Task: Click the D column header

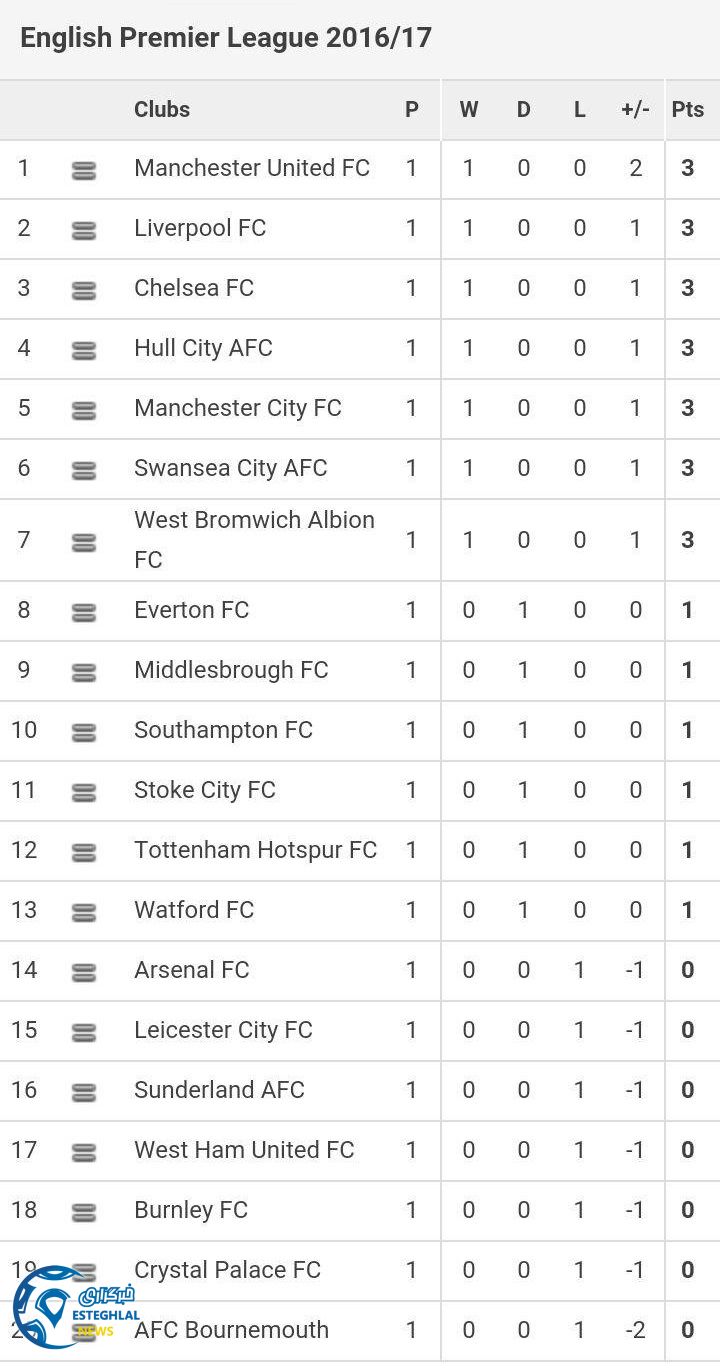Action: (x=523, y=110)
